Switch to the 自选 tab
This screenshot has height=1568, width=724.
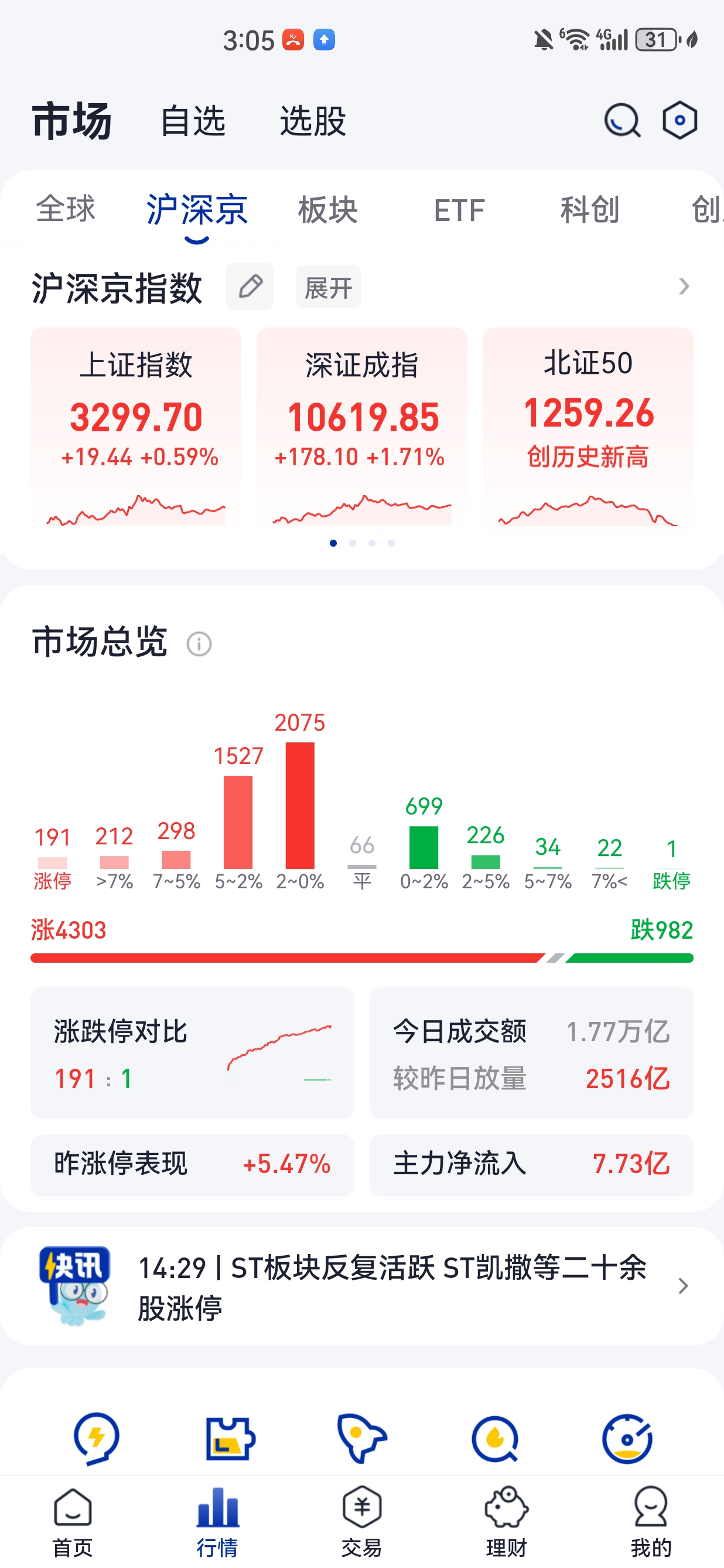pos(194,121)
